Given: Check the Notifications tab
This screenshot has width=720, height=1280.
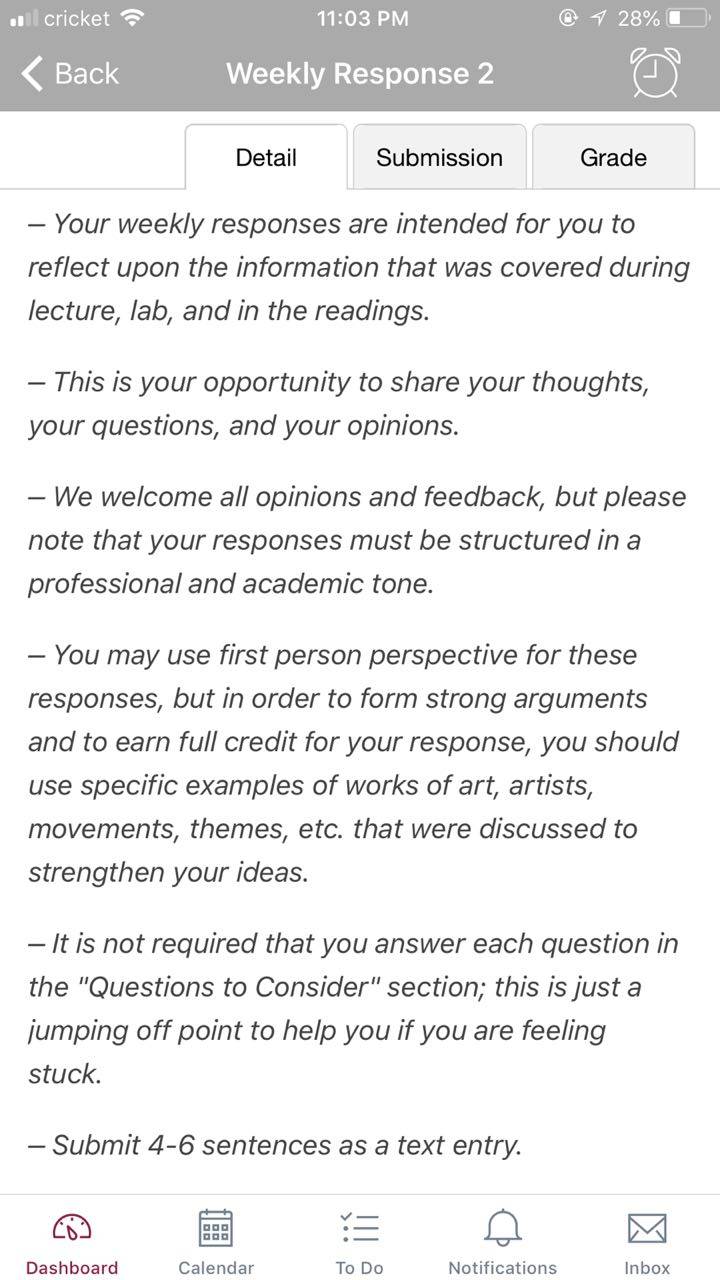Looking at the screenshot, I should click(x=503, y=1241).
